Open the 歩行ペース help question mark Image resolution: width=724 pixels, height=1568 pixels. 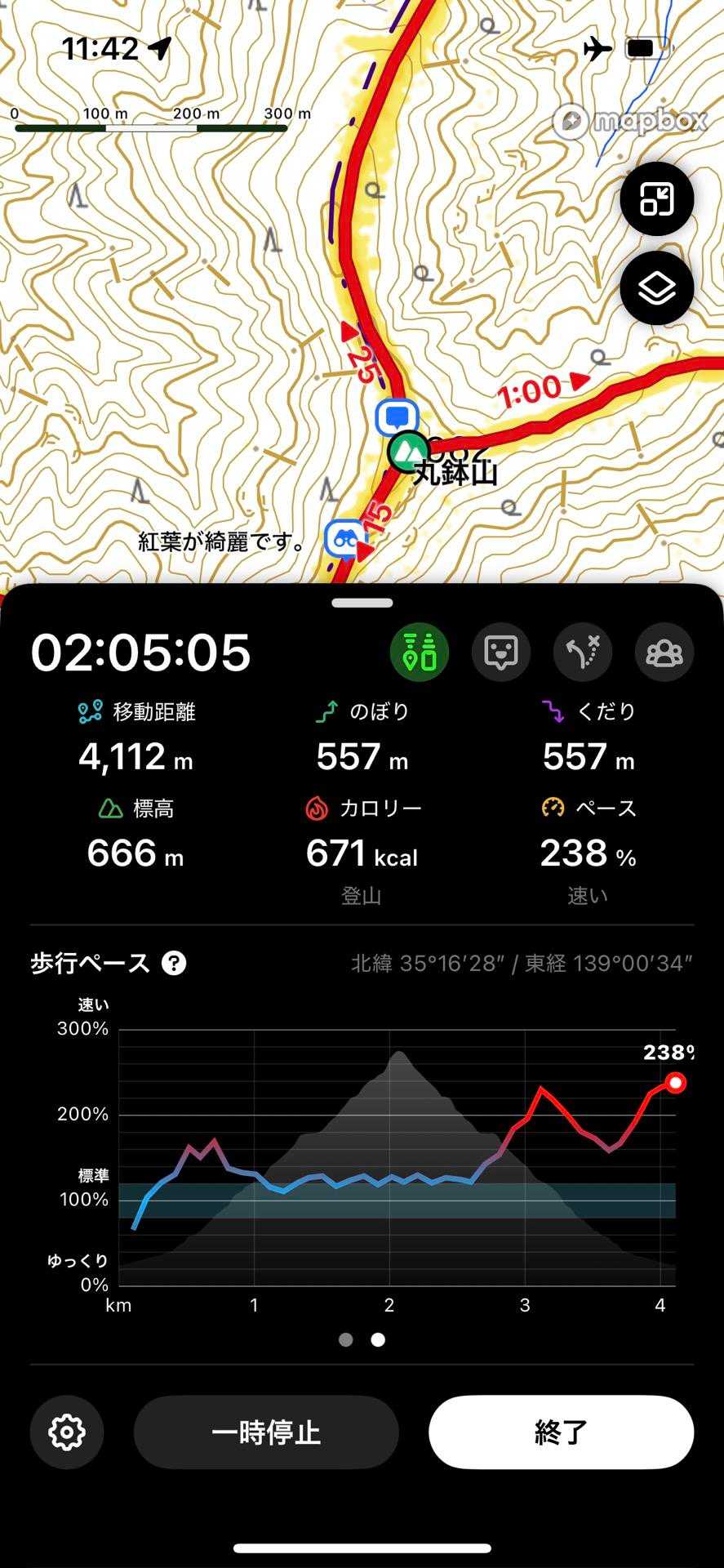click(x=174, y=963)
